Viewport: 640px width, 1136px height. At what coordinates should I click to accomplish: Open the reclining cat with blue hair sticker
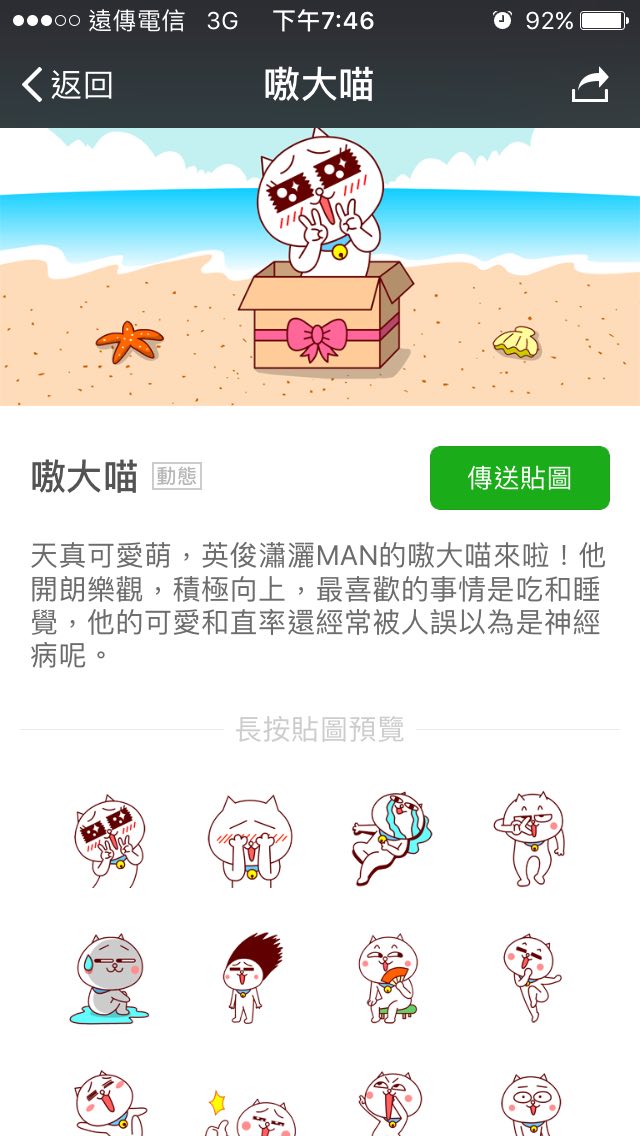[x=390, y=838]
